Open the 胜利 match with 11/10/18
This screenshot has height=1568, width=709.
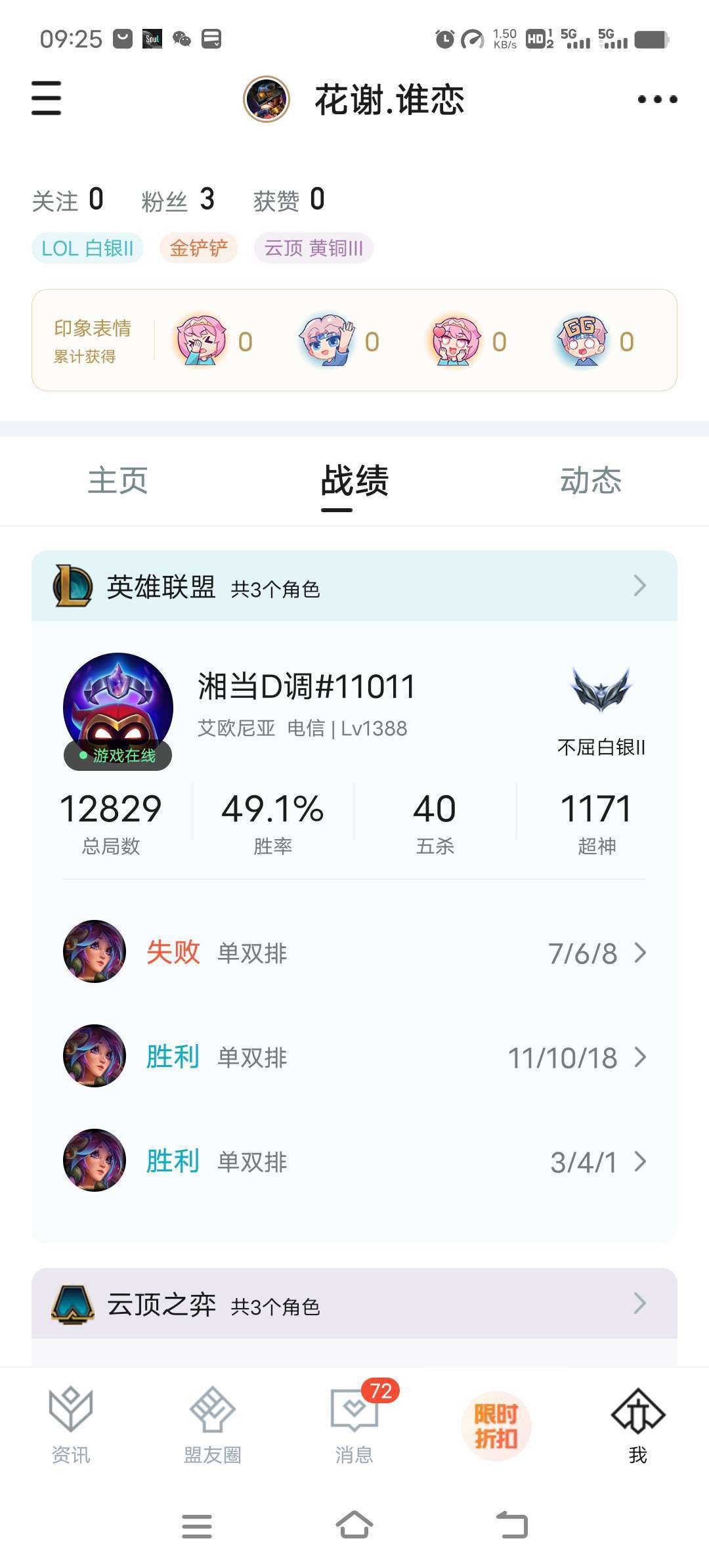[354, 1056]
